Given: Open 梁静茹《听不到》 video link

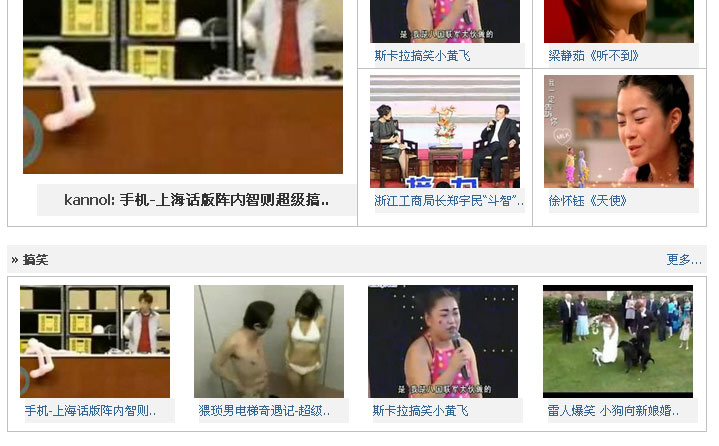Looking at the screenshot, I should (594, 56).
